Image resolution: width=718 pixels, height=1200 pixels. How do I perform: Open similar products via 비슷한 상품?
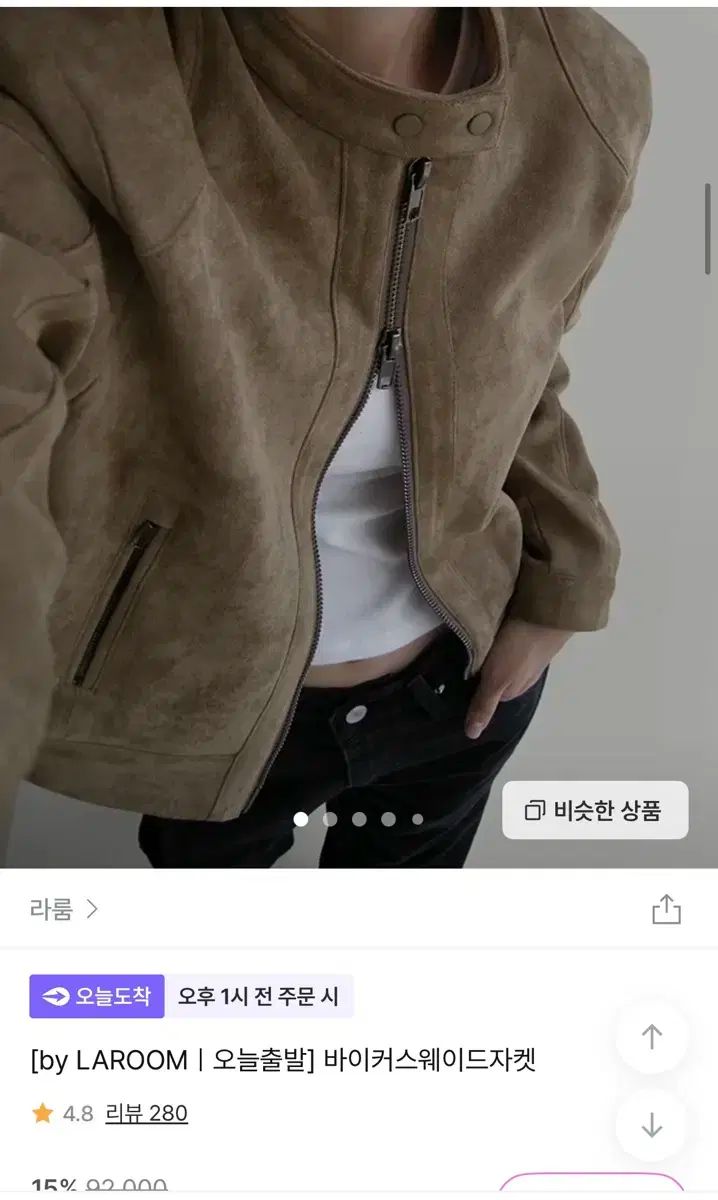coord(595,810)
